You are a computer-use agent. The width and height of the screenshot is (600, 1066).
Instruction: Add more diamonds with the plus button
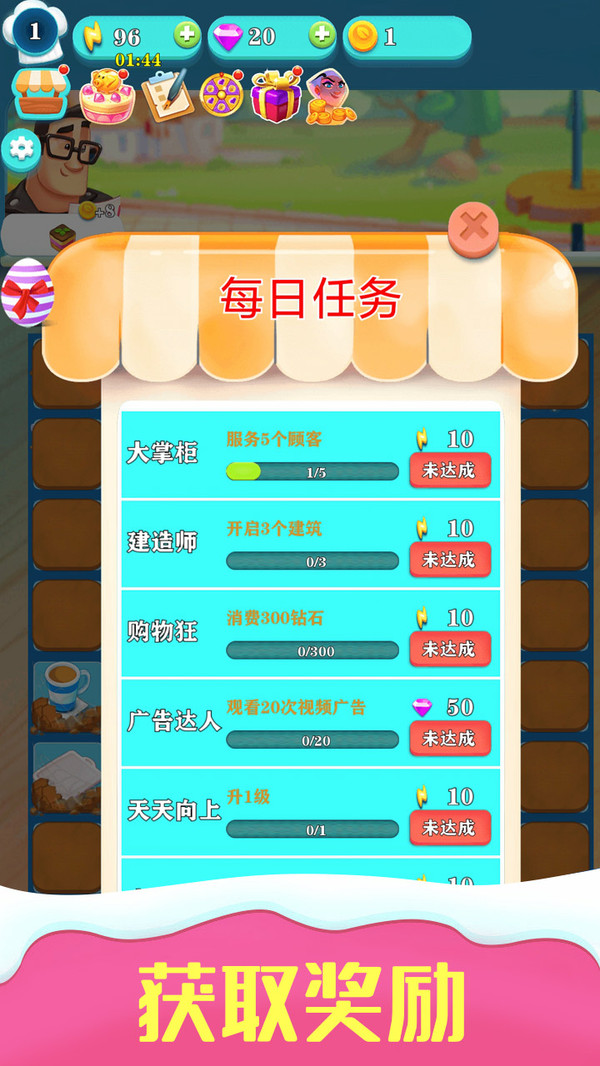tap(322, 35)
